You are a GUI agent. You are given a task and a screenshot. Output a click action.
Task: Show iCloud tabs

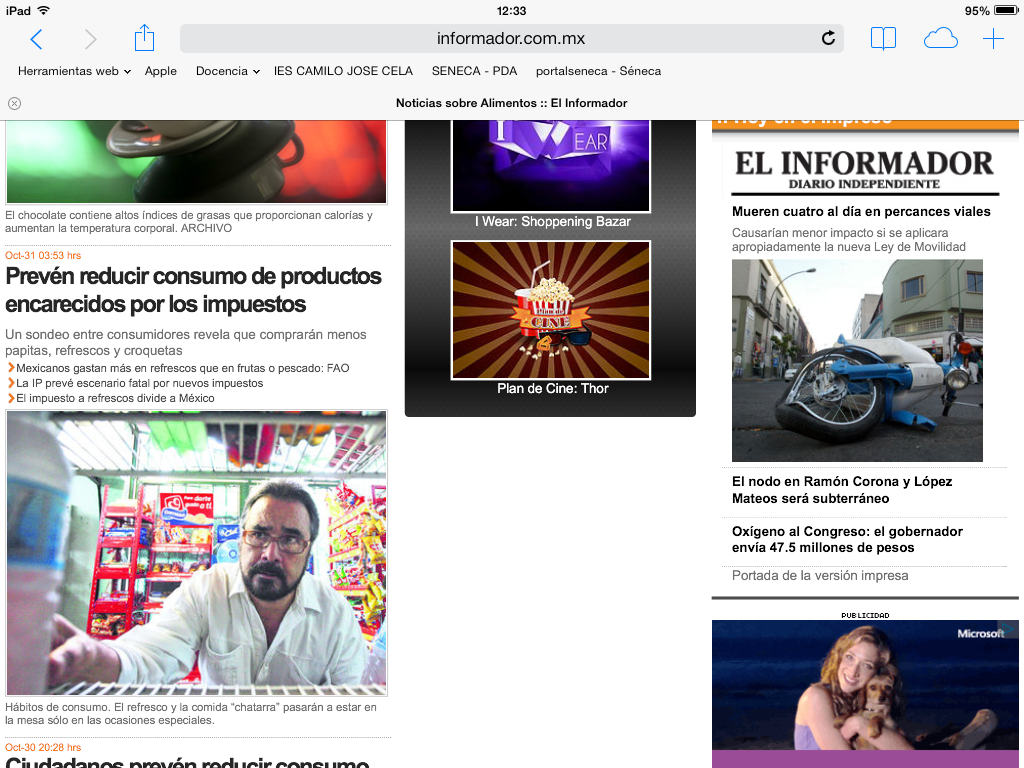[x=940, y=39]
